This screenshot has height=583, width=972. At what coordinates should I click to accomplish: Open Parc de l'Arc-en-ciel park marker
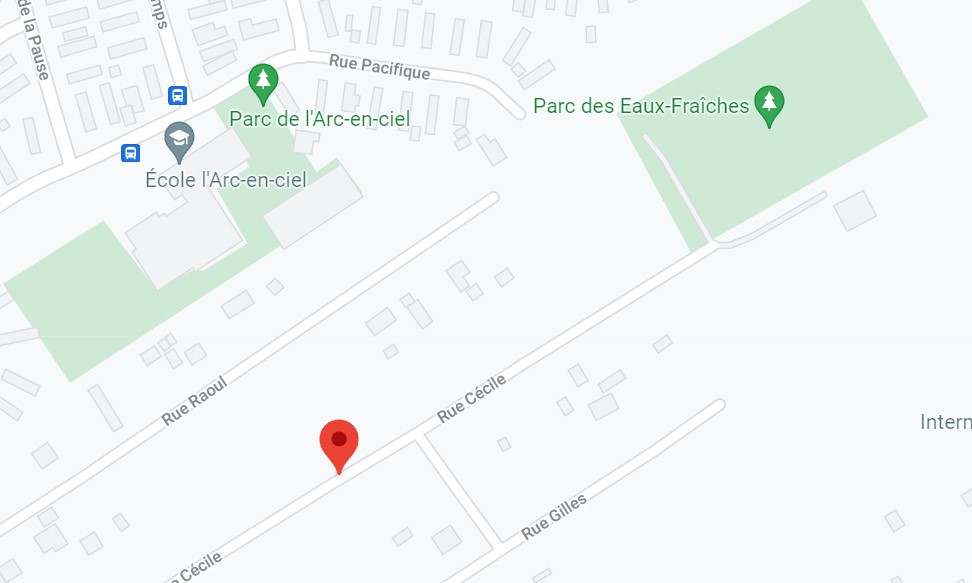click(262, 83)
